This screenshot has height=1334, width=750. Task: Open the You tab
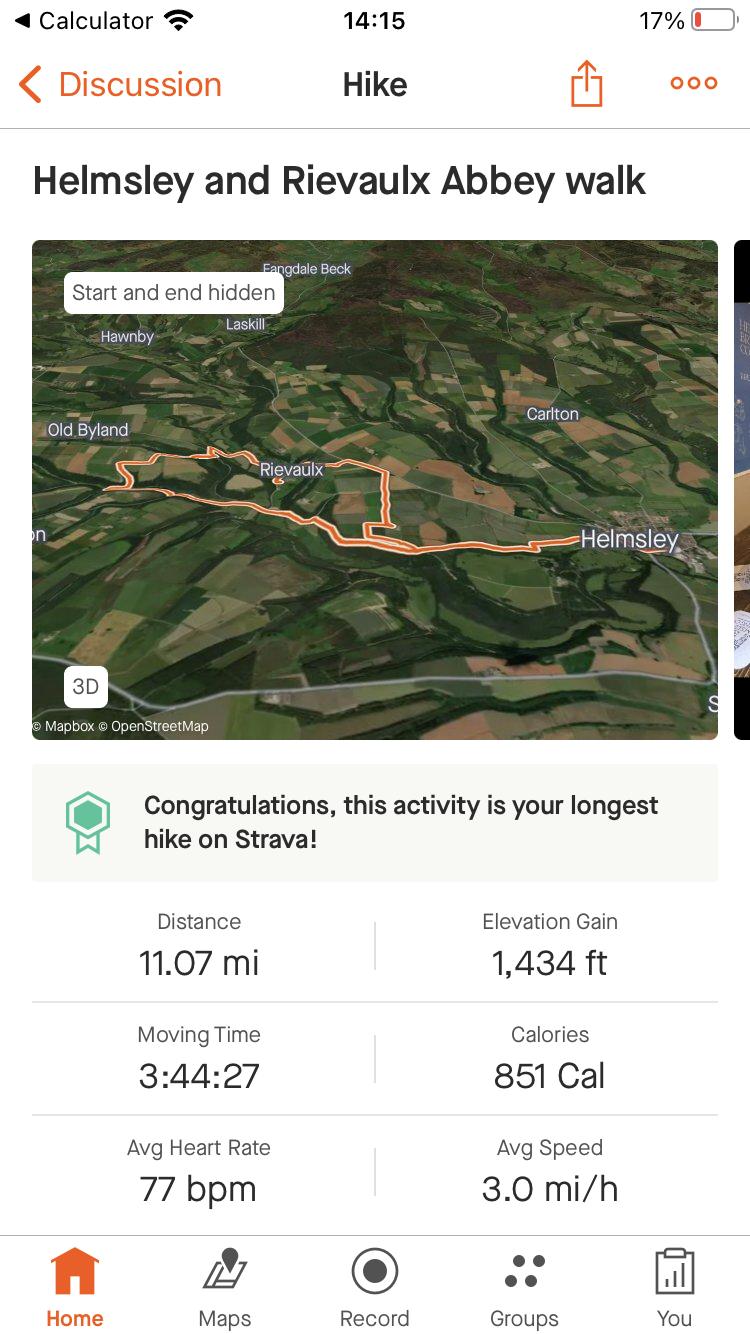(x=674, y=1288)
